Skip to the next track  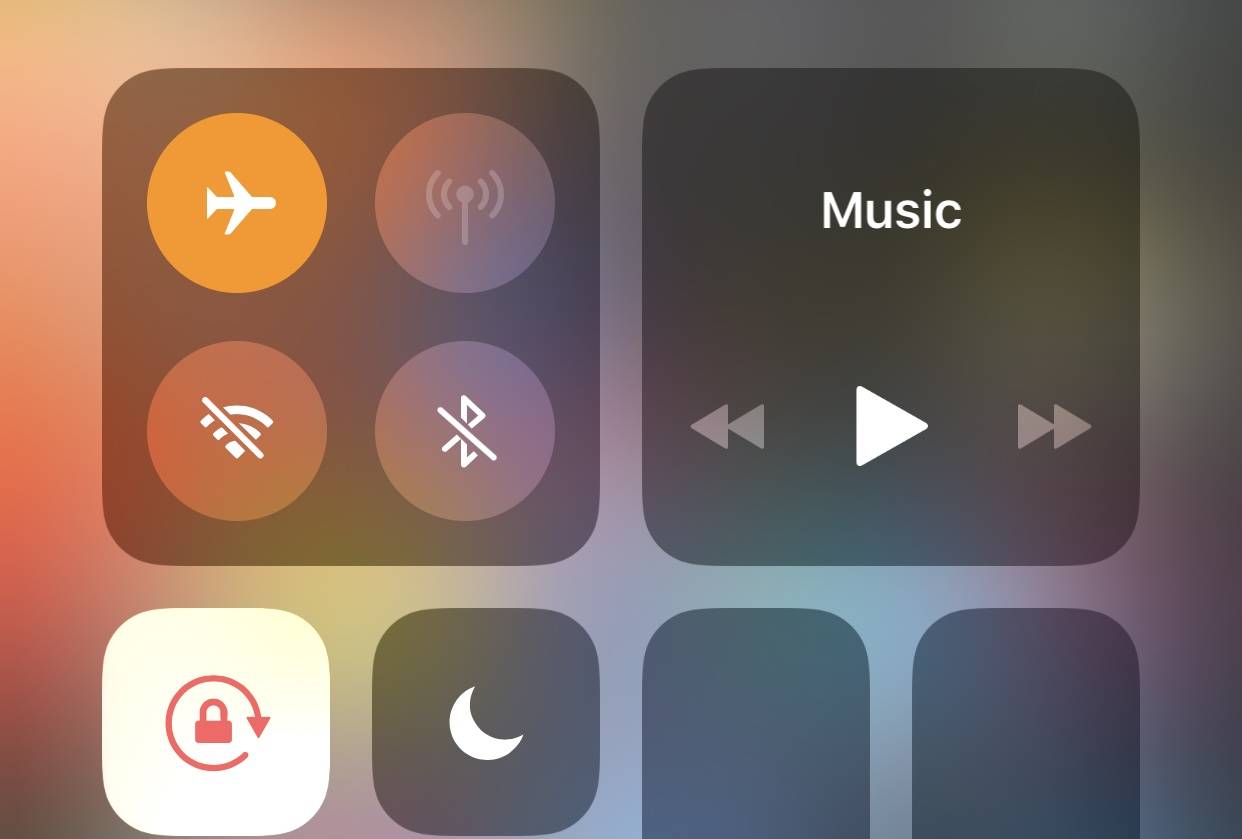pyautogui.click(x=1054, y=426)
